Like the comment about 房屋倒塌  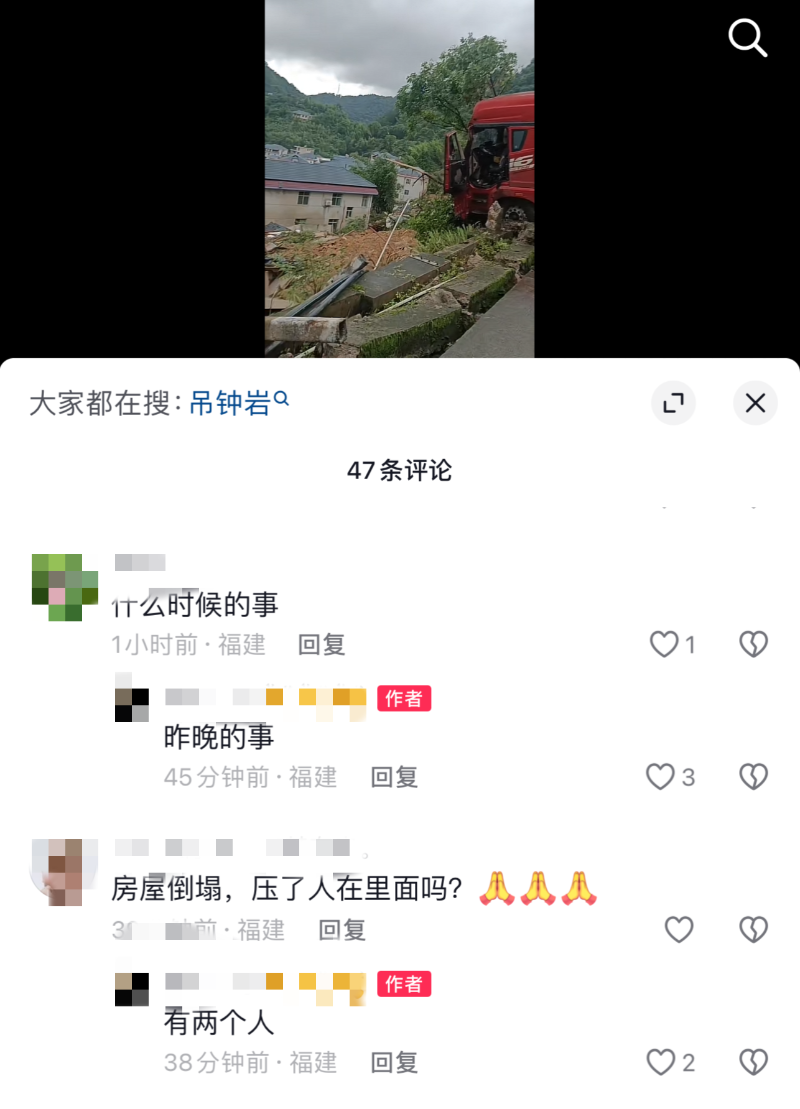679,930
